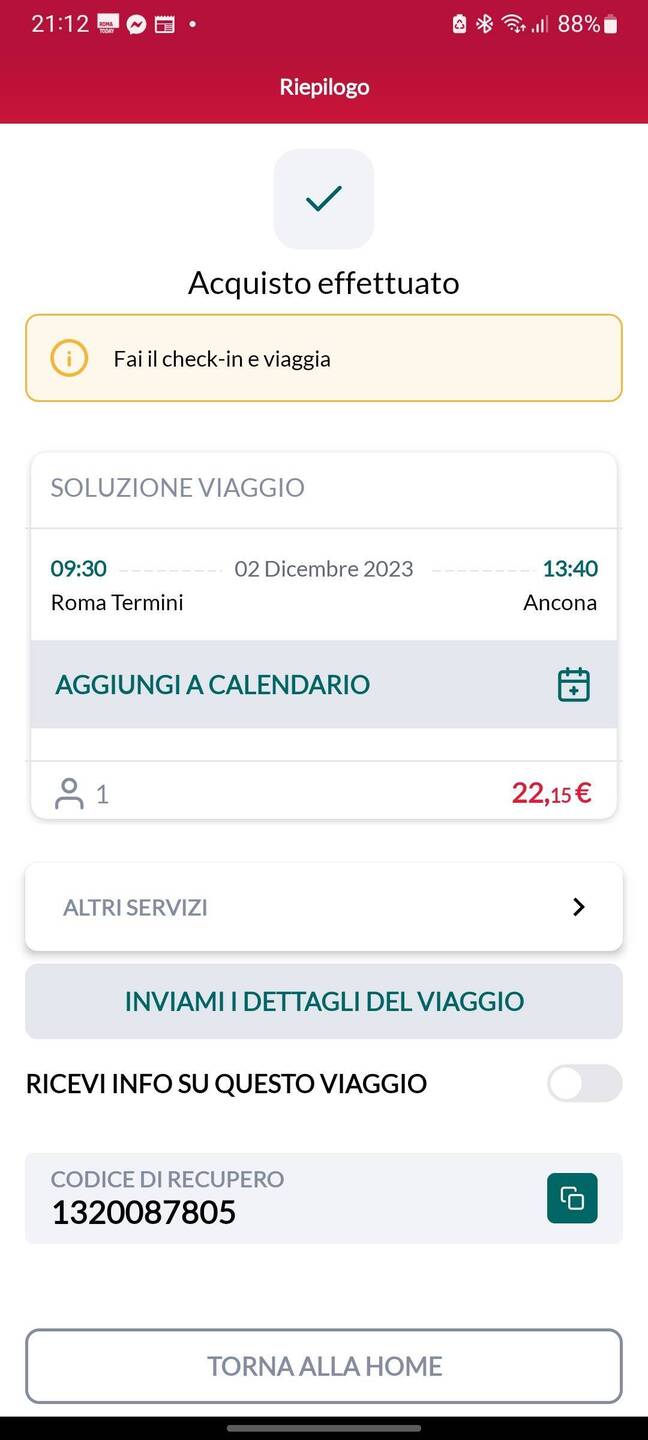648x1440 pixels.
Task: Open the Roma Termini to Ancona trip card
Action: click(x=324, y=585)
